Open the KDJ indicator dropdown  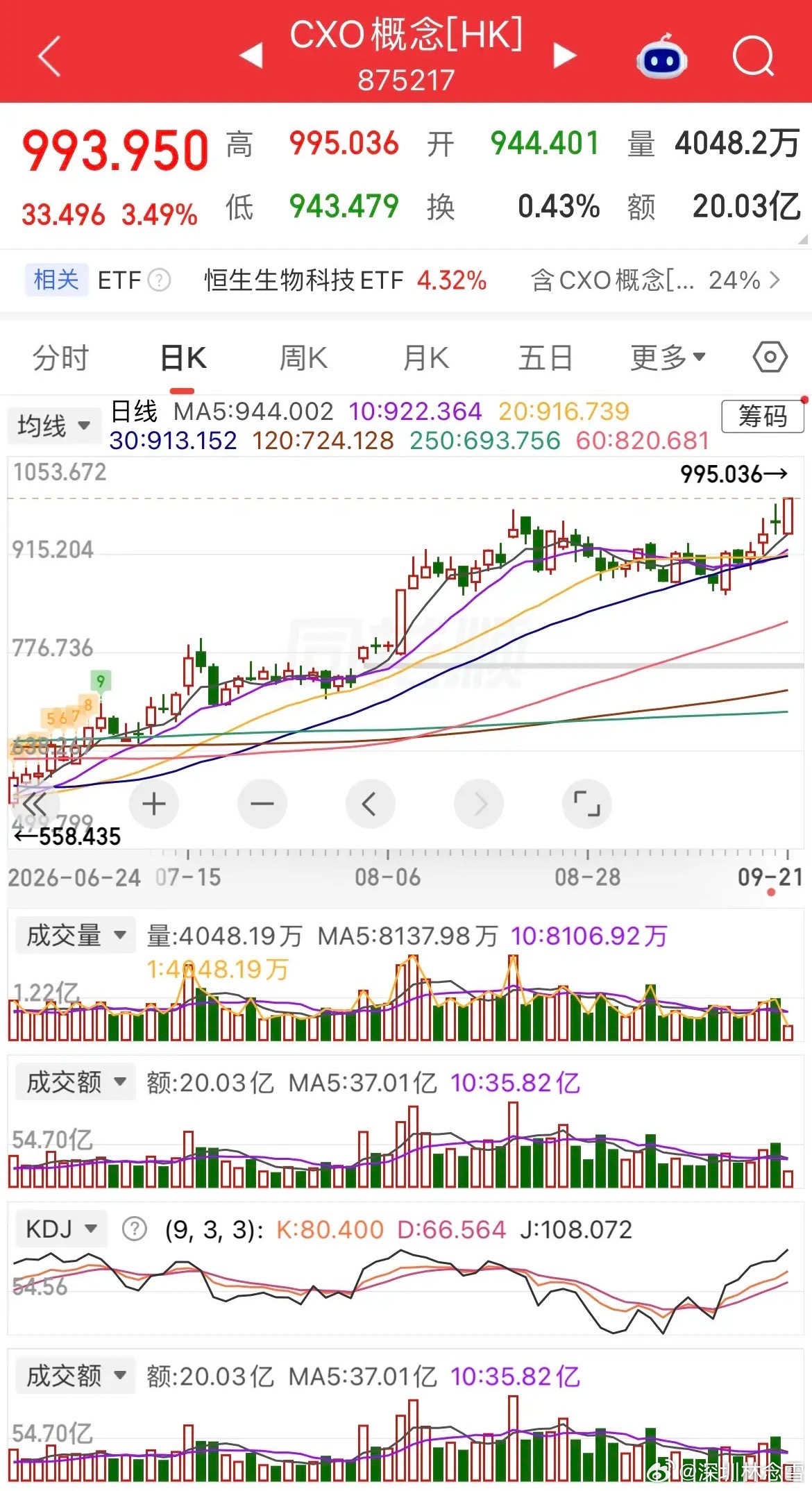coord(61,1229)
